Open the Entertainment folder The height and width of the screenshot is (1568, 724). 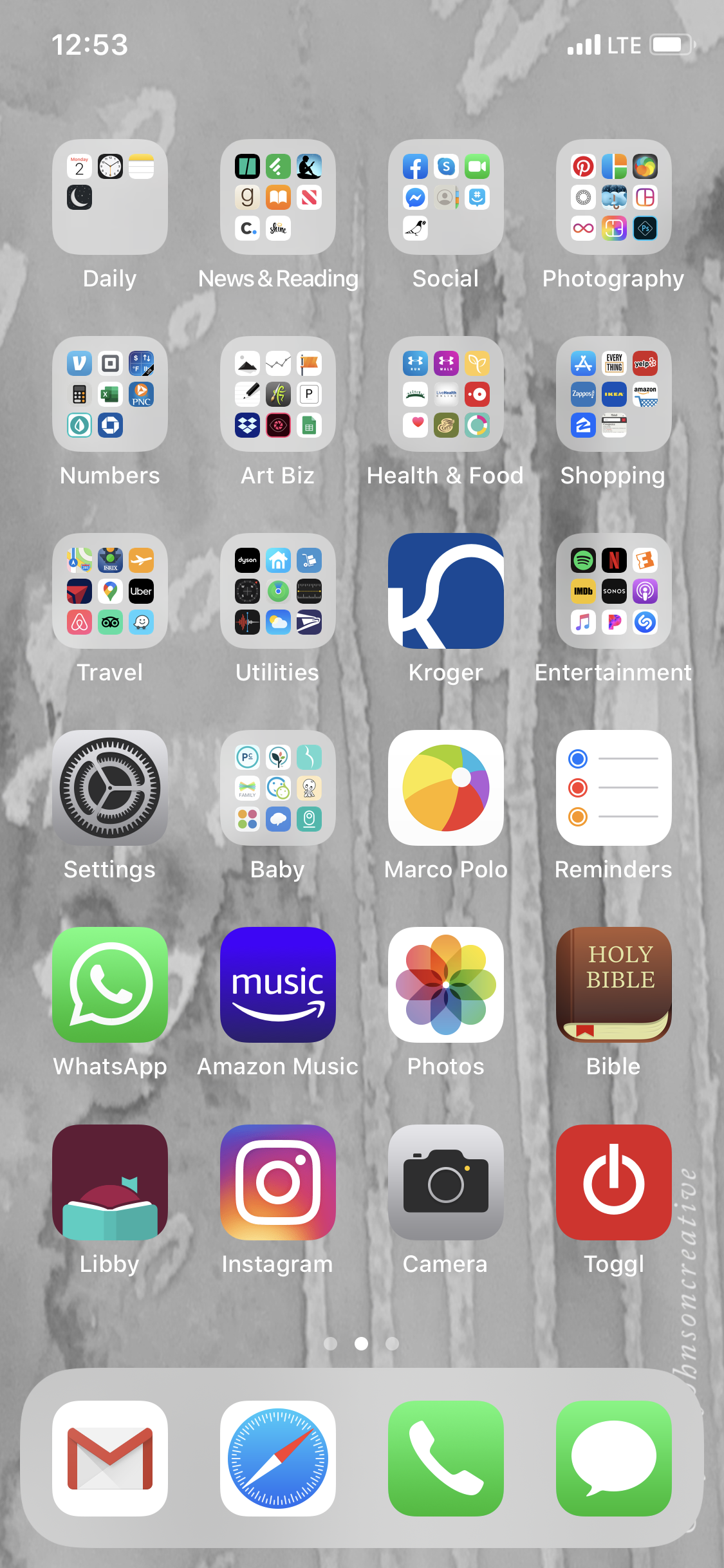614,591
